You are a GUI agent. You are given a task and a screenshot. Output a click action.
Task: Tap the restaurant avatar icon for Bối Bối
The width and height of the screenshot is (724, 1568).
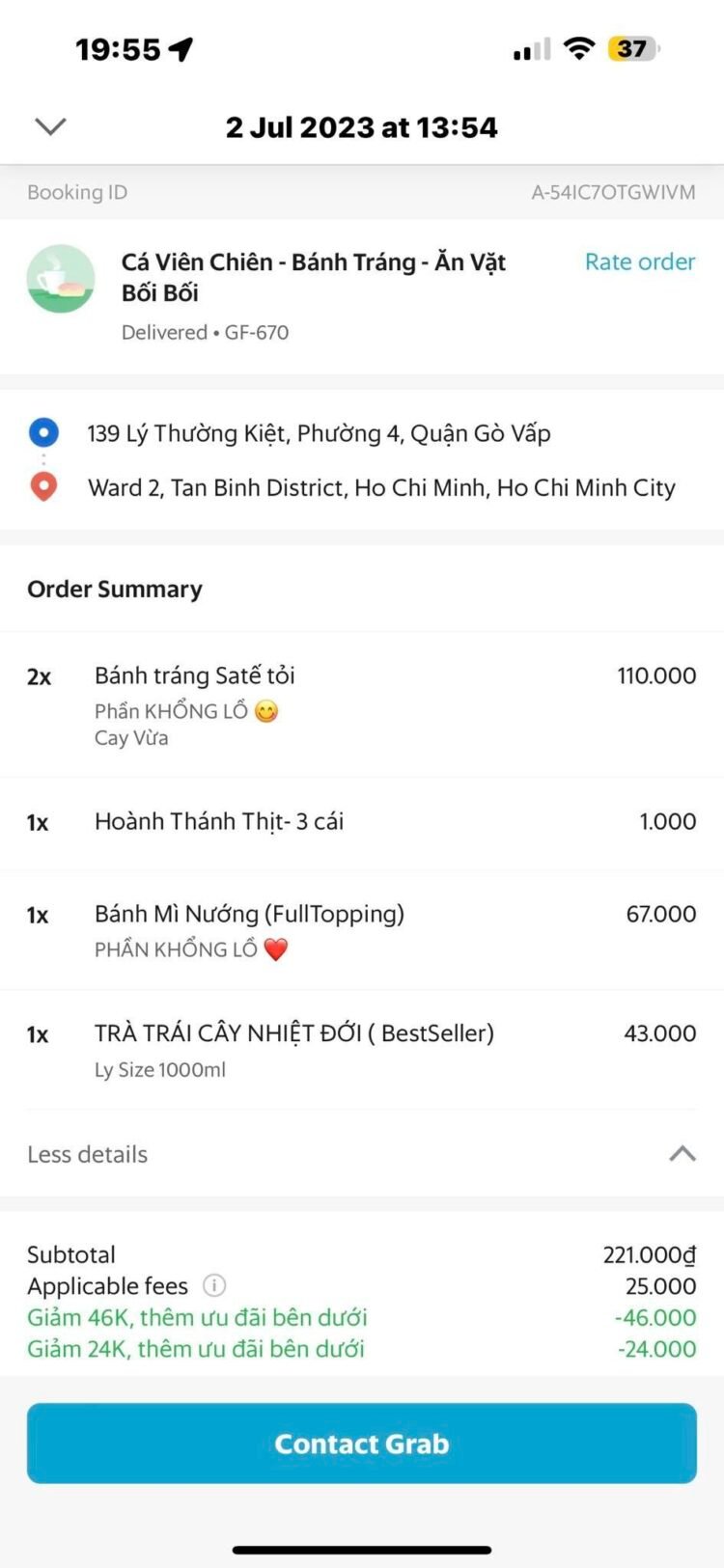tap(61, 279)
